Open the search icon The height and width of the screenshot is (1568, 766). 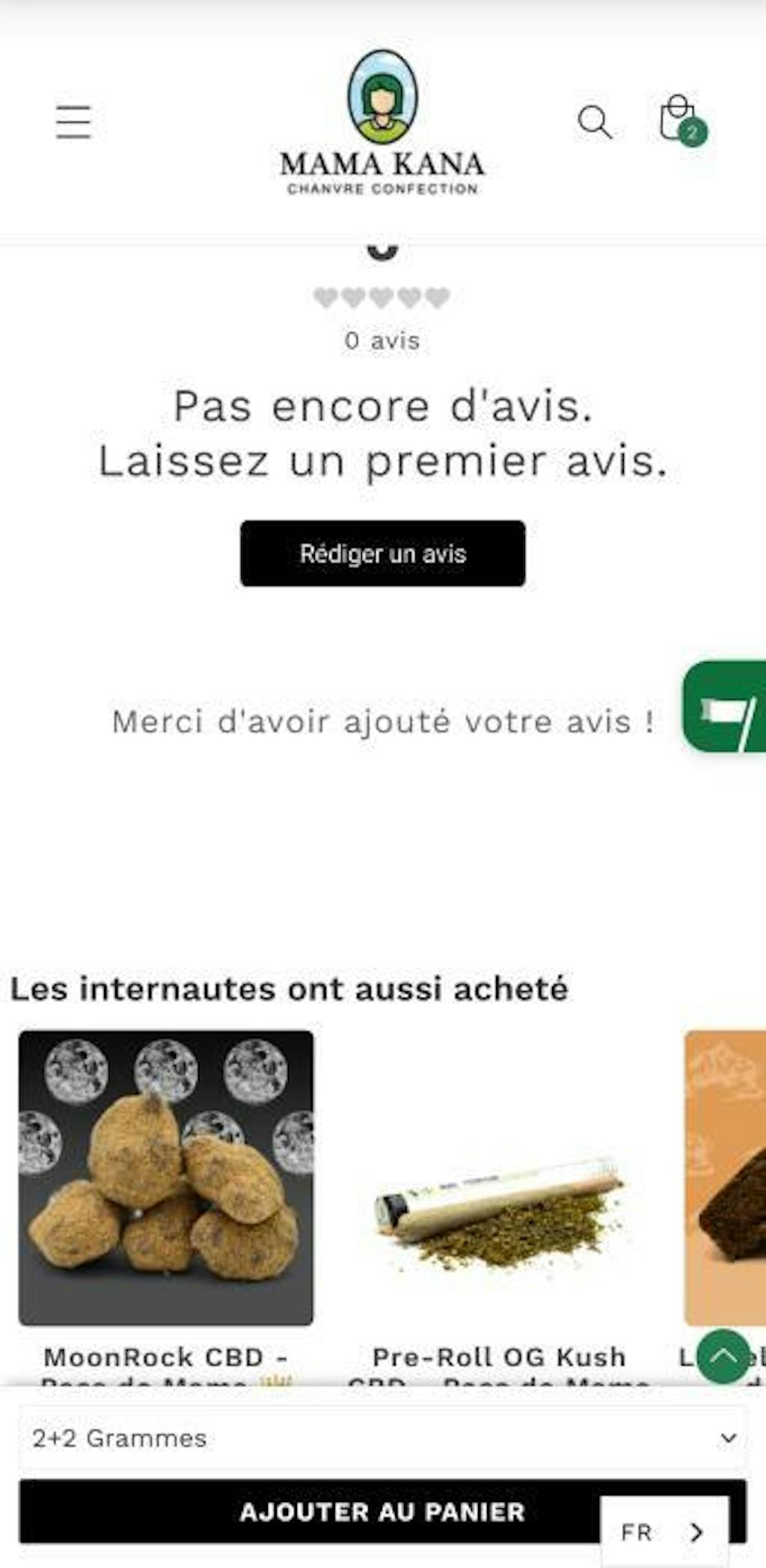tap(595, 122)
